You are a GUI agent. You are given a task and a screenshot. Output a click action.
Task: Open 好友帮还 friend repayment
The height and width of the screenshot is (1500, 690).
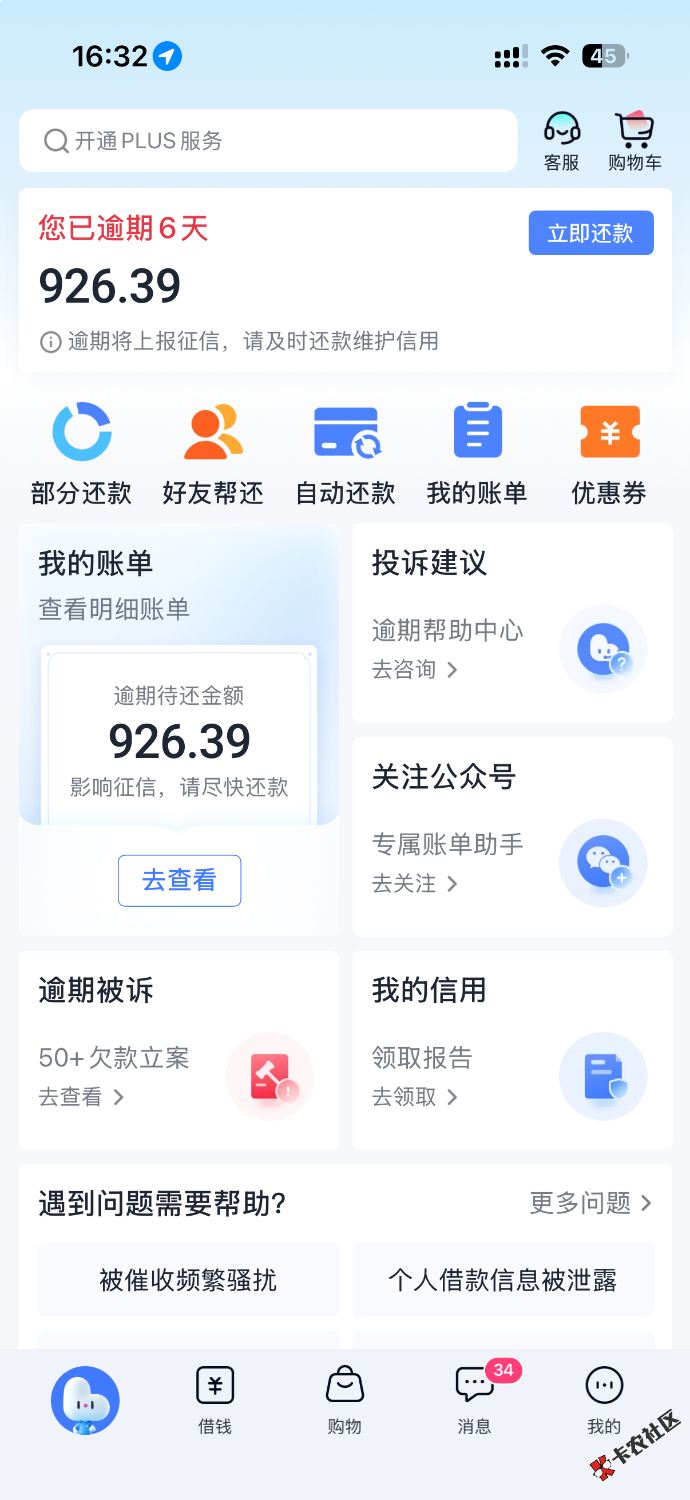click(x=213, y=453)
